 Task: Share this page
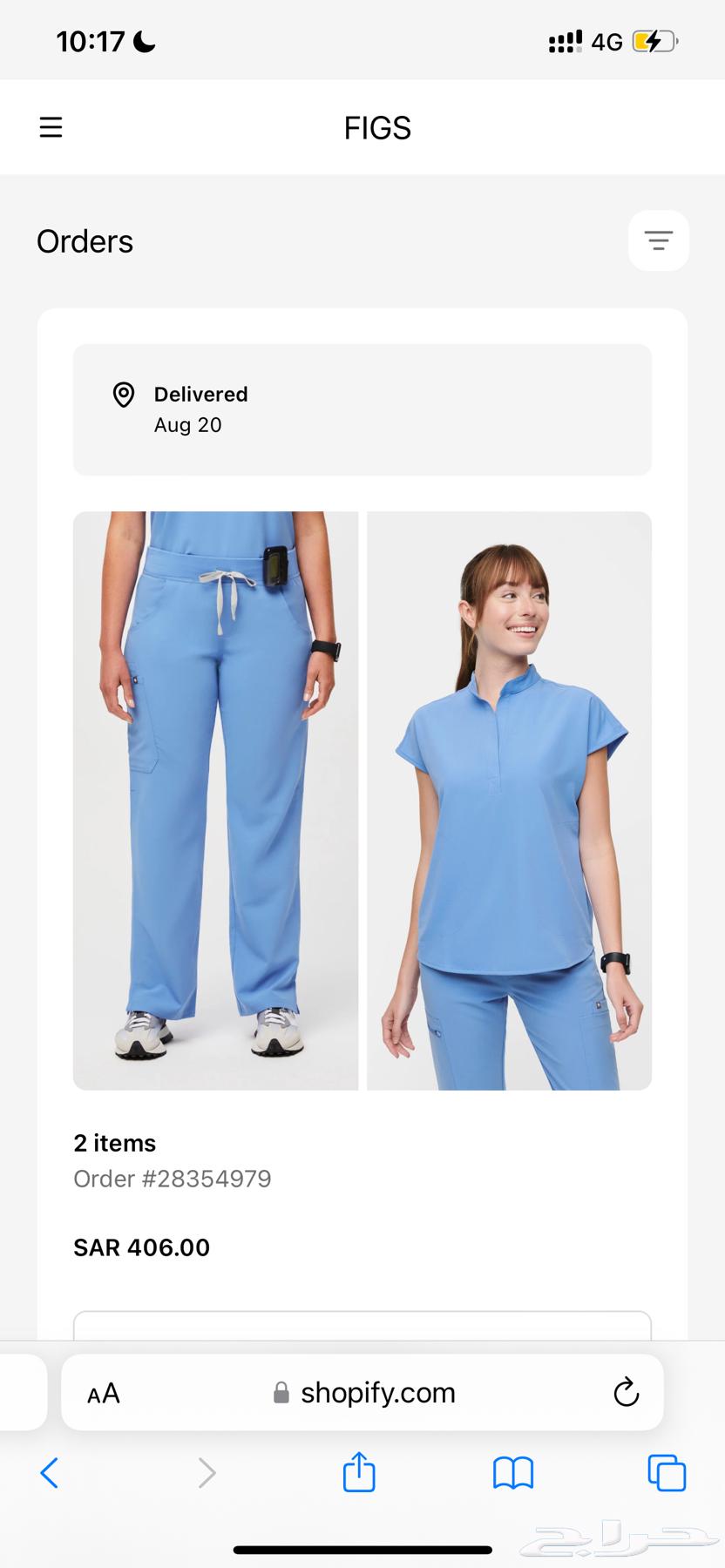tap(358, 1473)
